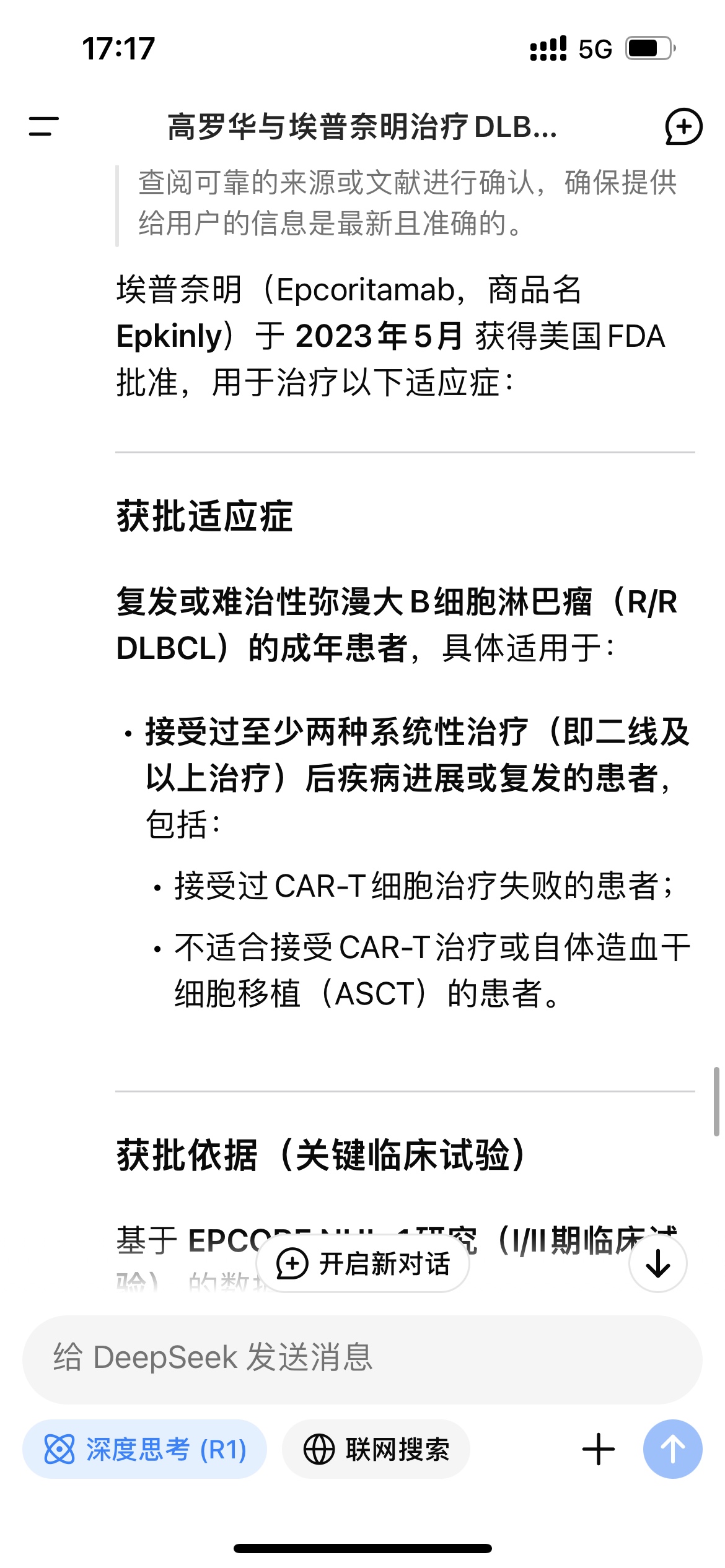
Task: Send message with the blue arrow
Action: pyautogui.click(x=672, y=1449)
